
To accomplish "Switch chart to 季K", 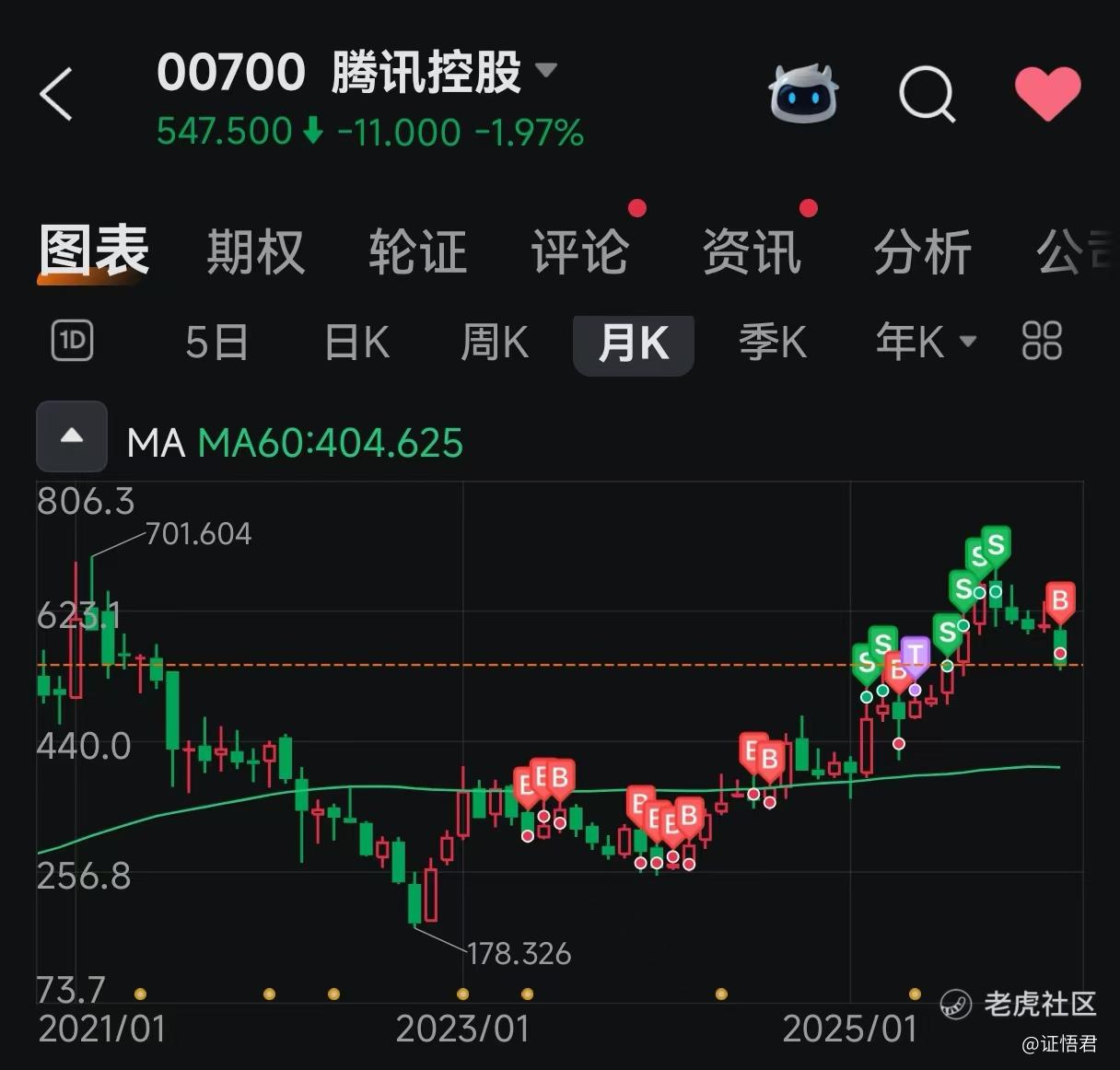I will point(773,343).
